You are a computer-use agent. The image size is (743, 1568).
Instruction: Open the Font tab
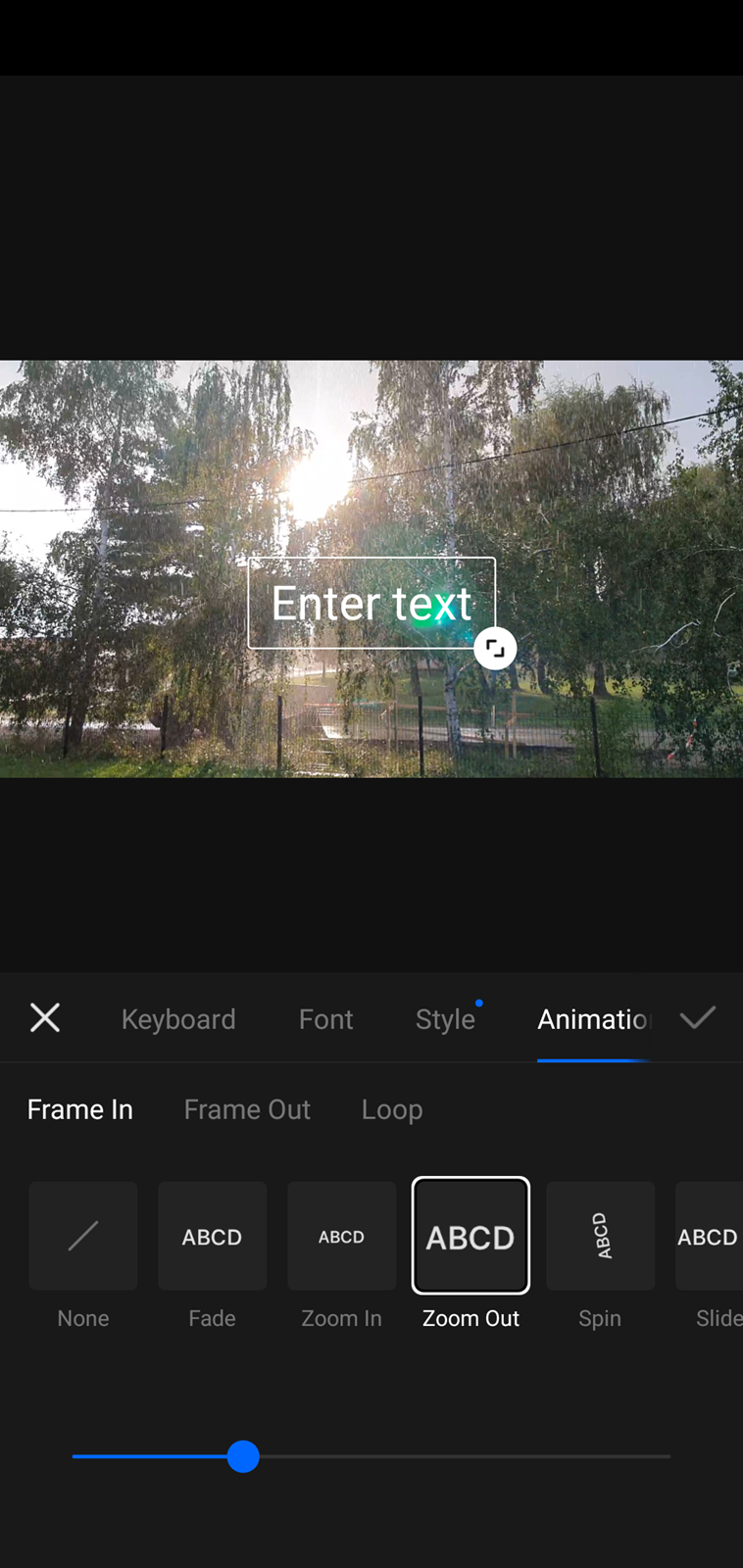325,1019
